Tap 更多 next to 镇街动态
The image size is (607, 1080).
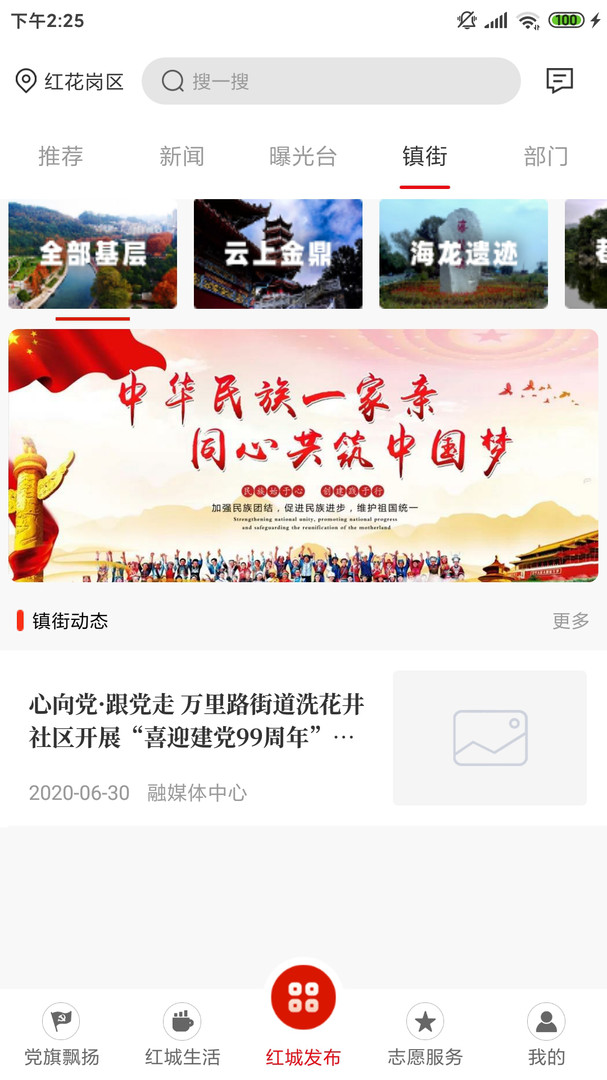click(x=570, y=621)
